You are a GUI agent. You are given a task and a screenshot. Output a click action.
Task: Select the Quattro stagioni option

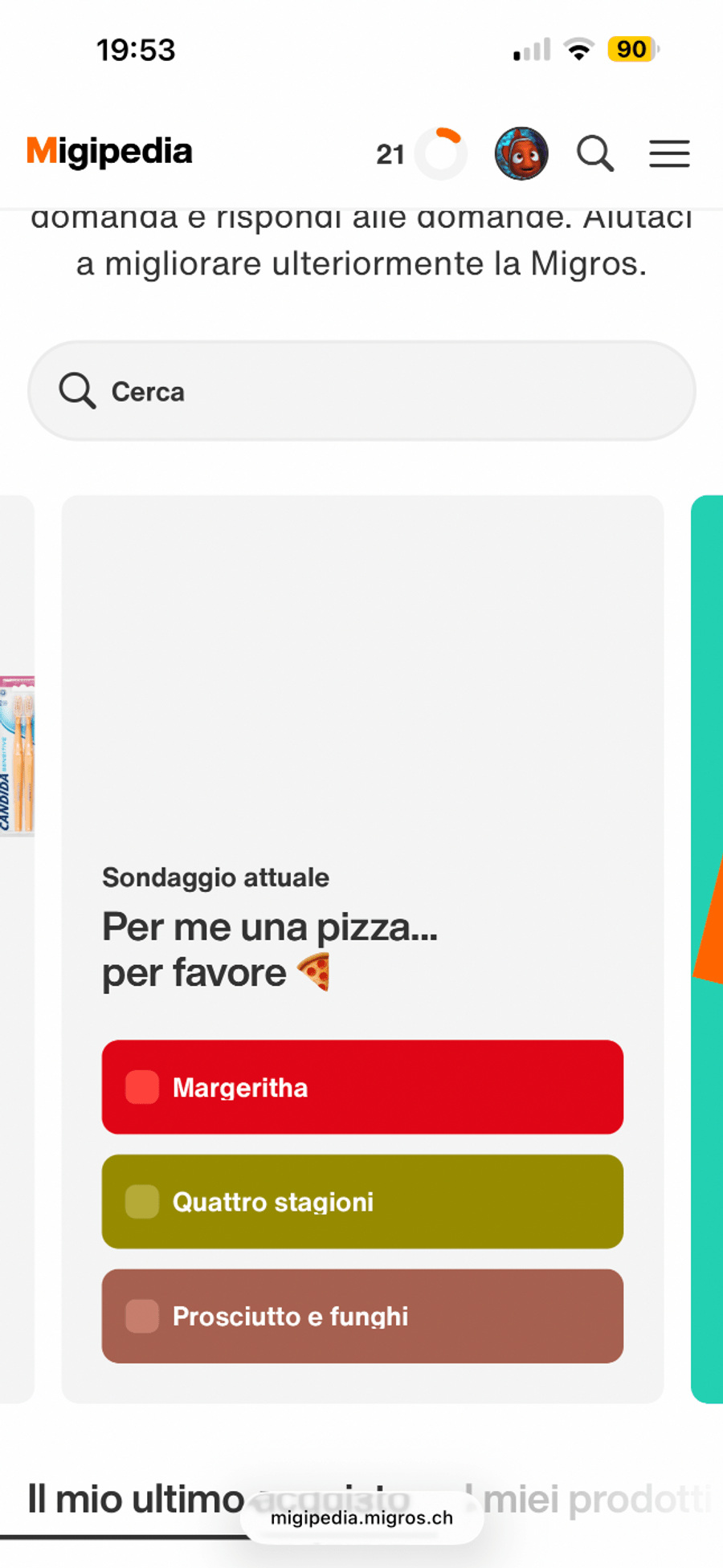tap(362, 1202)
